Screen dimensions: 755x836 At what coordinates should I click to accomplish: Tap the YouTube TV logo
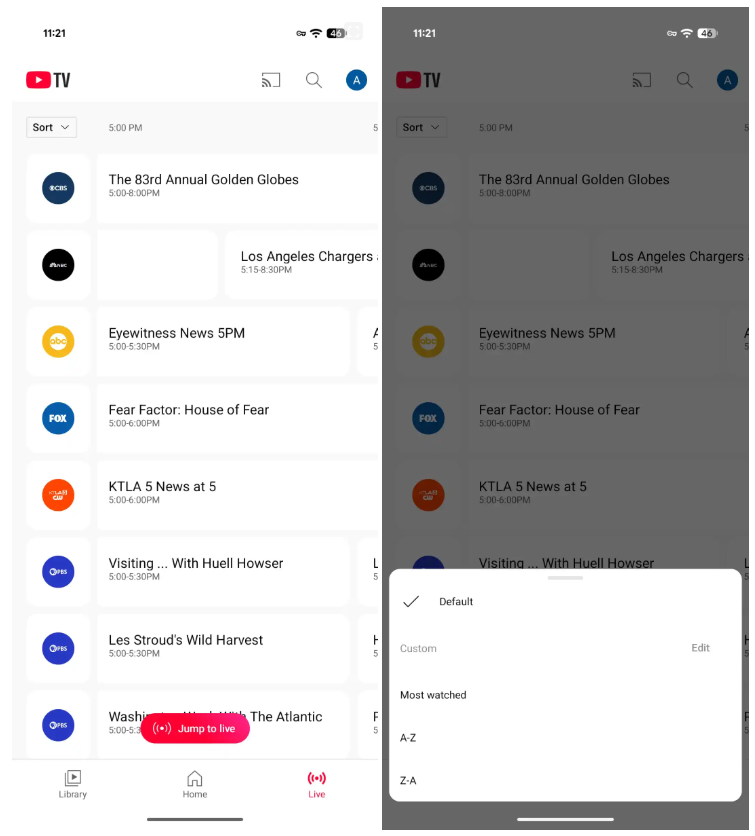(x=47, y=80)
